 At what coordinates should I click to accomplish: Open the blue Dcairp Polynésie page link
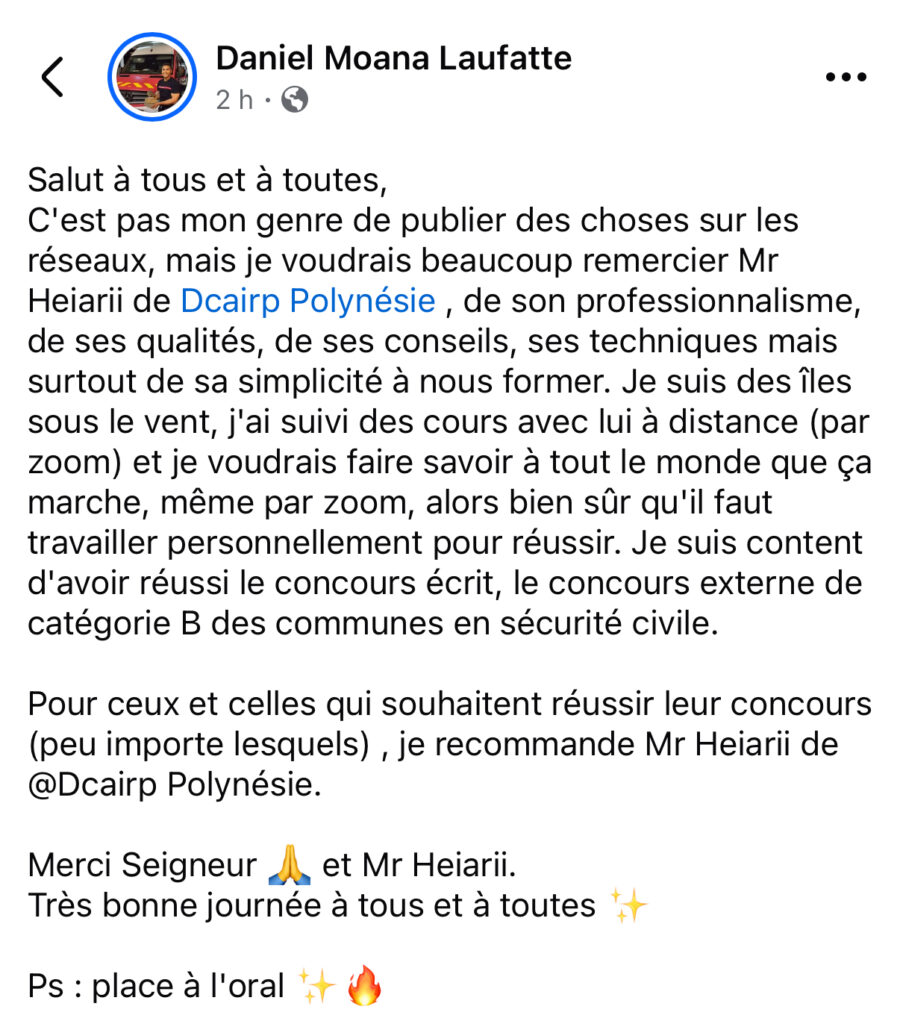(308, 300)
